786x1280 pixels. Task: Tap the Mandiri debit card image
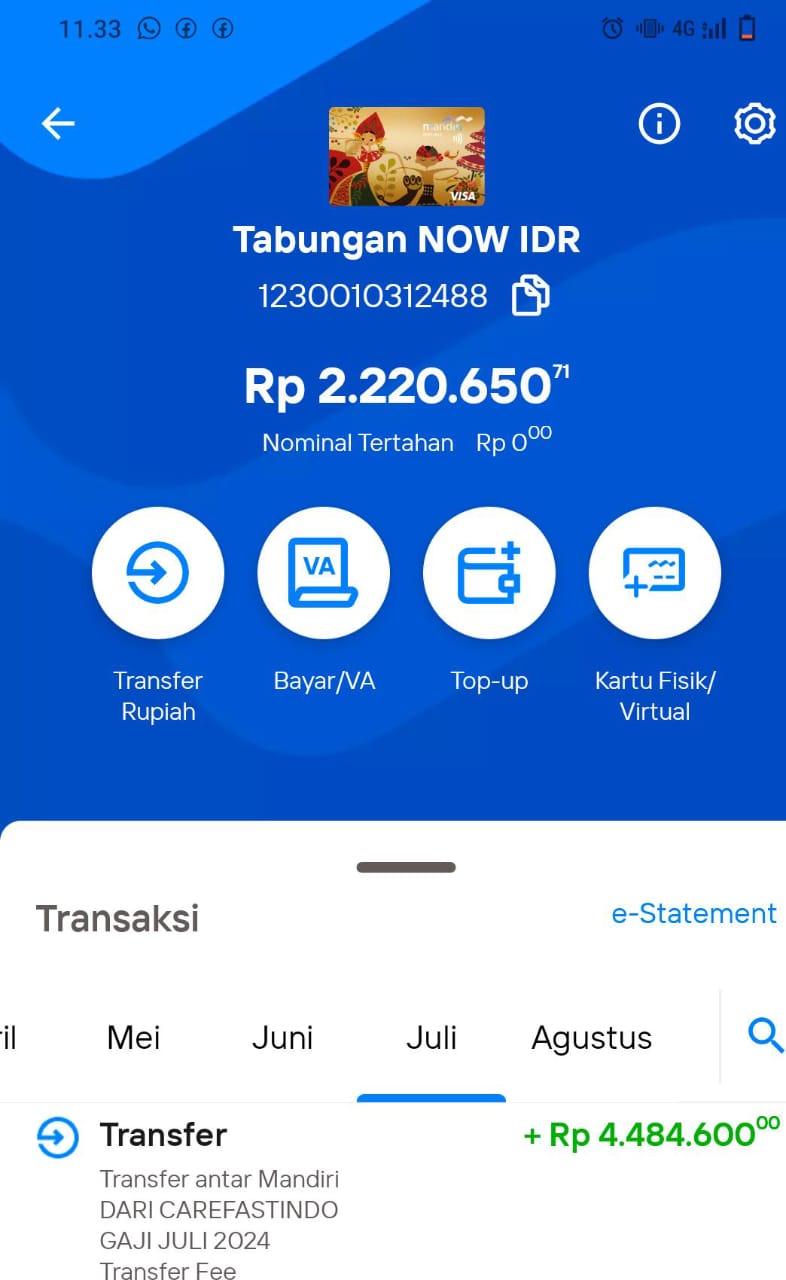[x=407, y=156]
